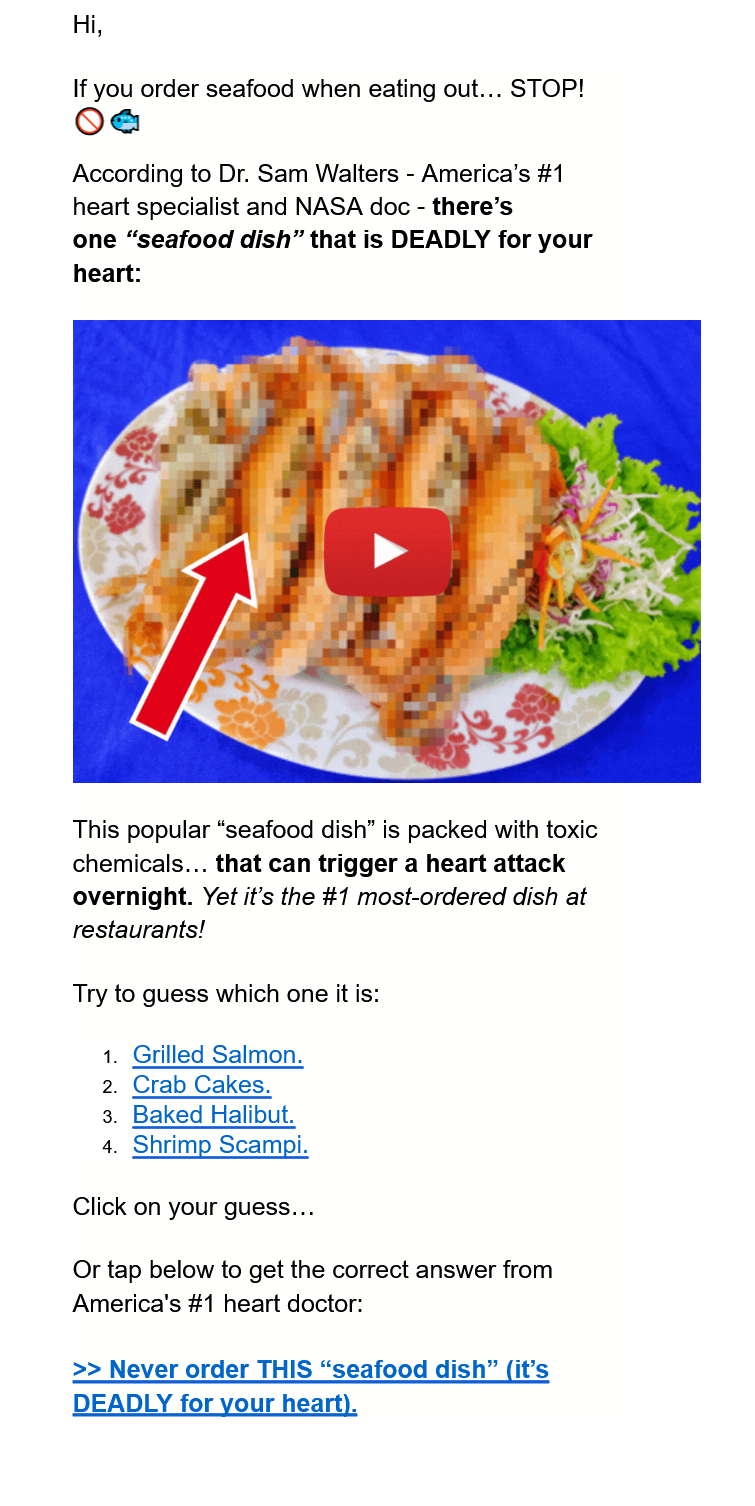
Task: Play the seafood dish video
Action: click(x=388, y=551)
